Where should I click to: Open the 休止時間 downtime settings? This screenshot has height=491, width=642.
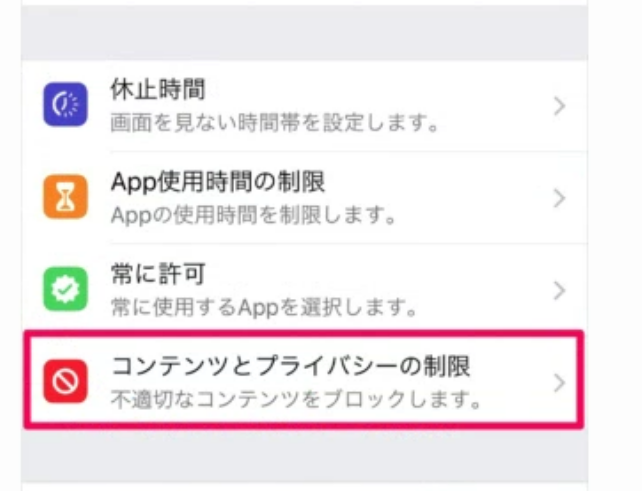pyautogui.click(x=305, y=105)
